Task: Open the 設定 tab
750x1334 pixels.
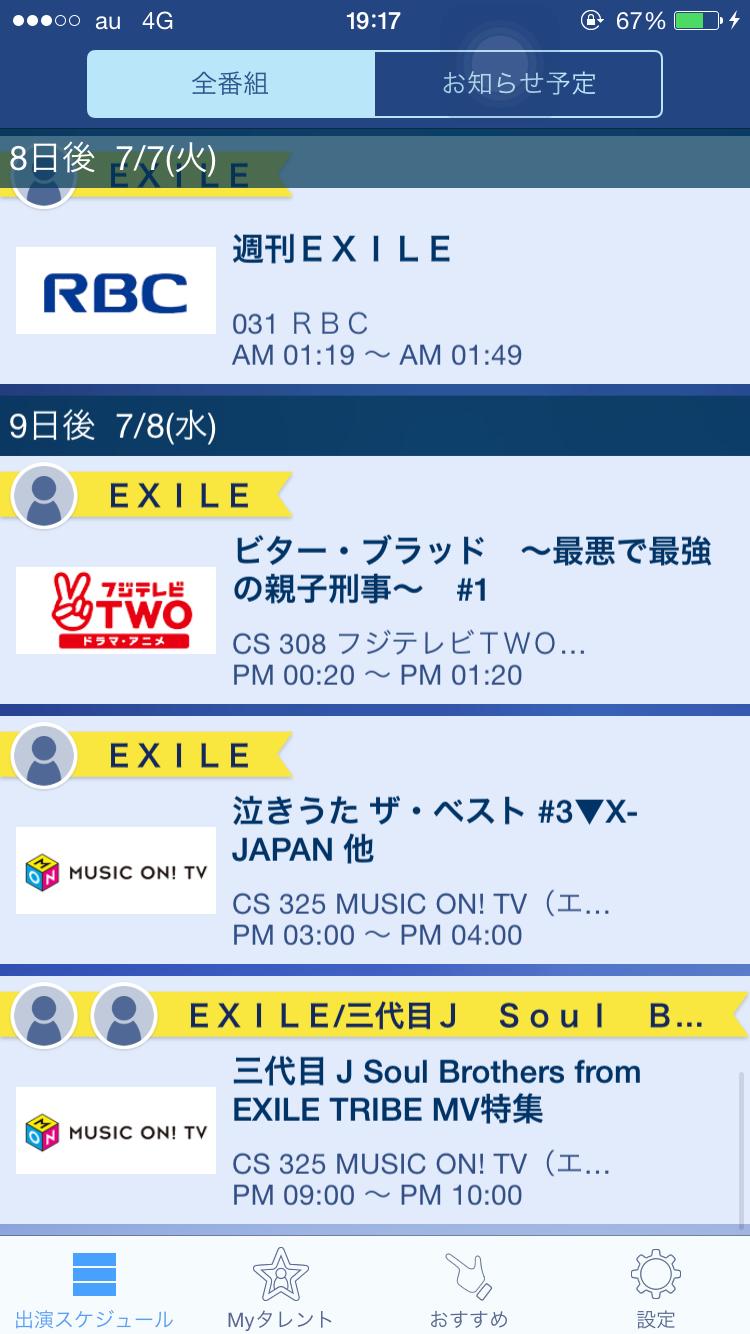Action: [x=656, y=1288]
